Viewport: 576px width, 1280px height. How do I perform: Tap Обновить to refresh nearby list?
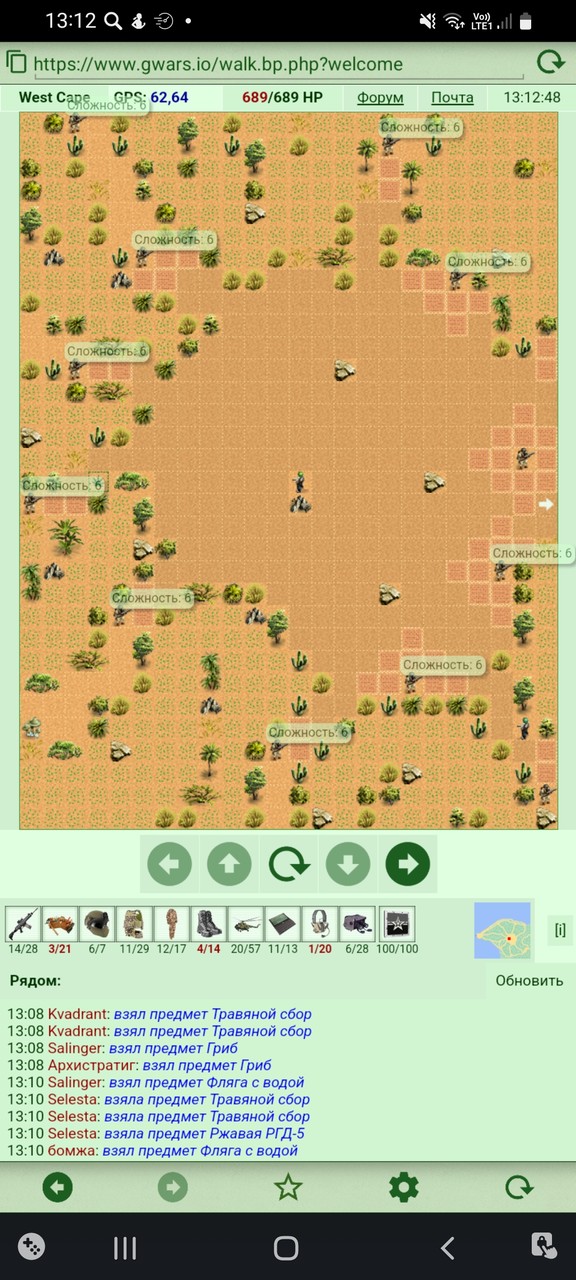pyautogui.click(x=529, y=981)
